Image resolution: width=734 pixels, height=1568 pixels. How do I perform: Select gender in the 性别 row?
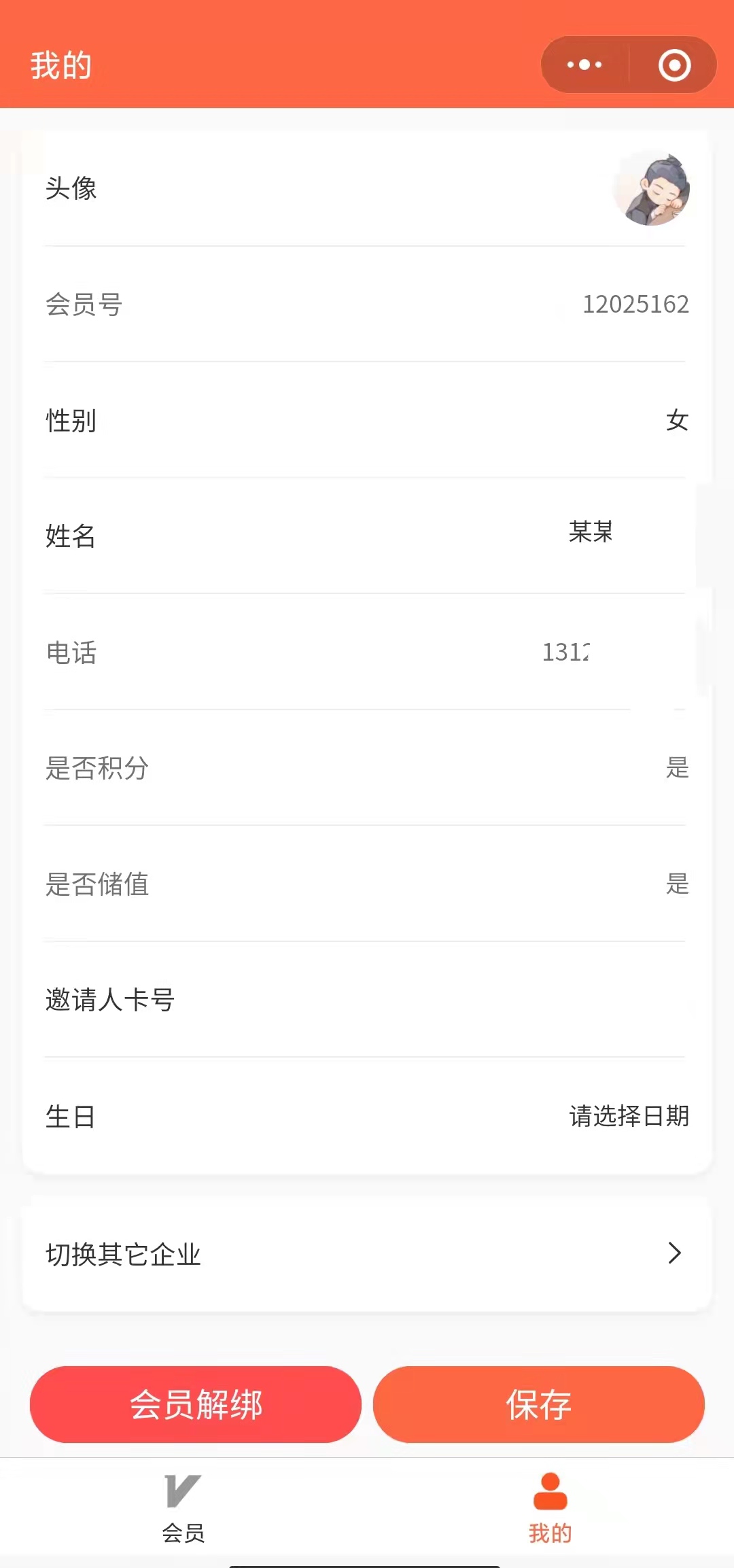click(x=676, y=420)
